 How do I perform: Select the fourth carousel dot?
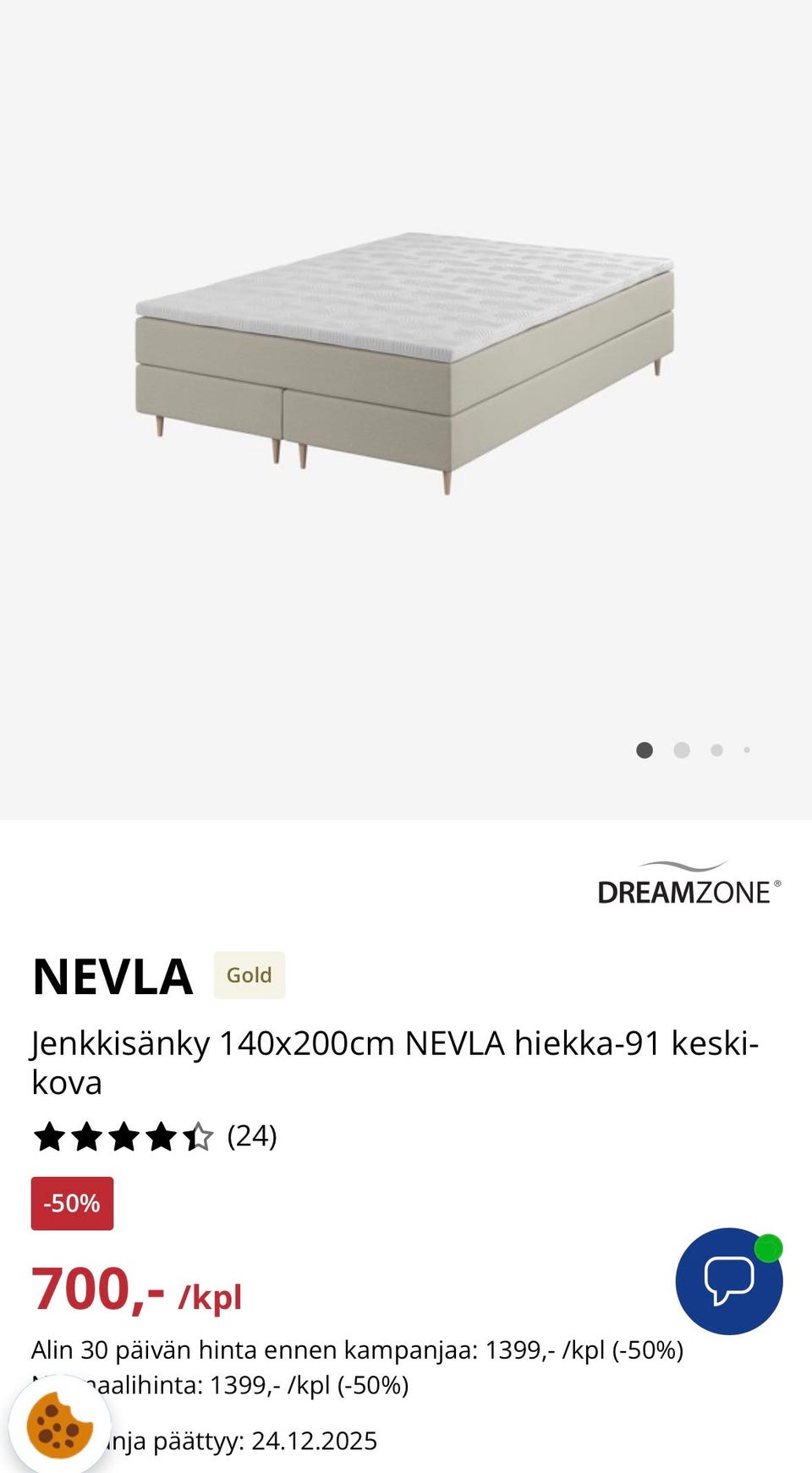pos(747,750)
